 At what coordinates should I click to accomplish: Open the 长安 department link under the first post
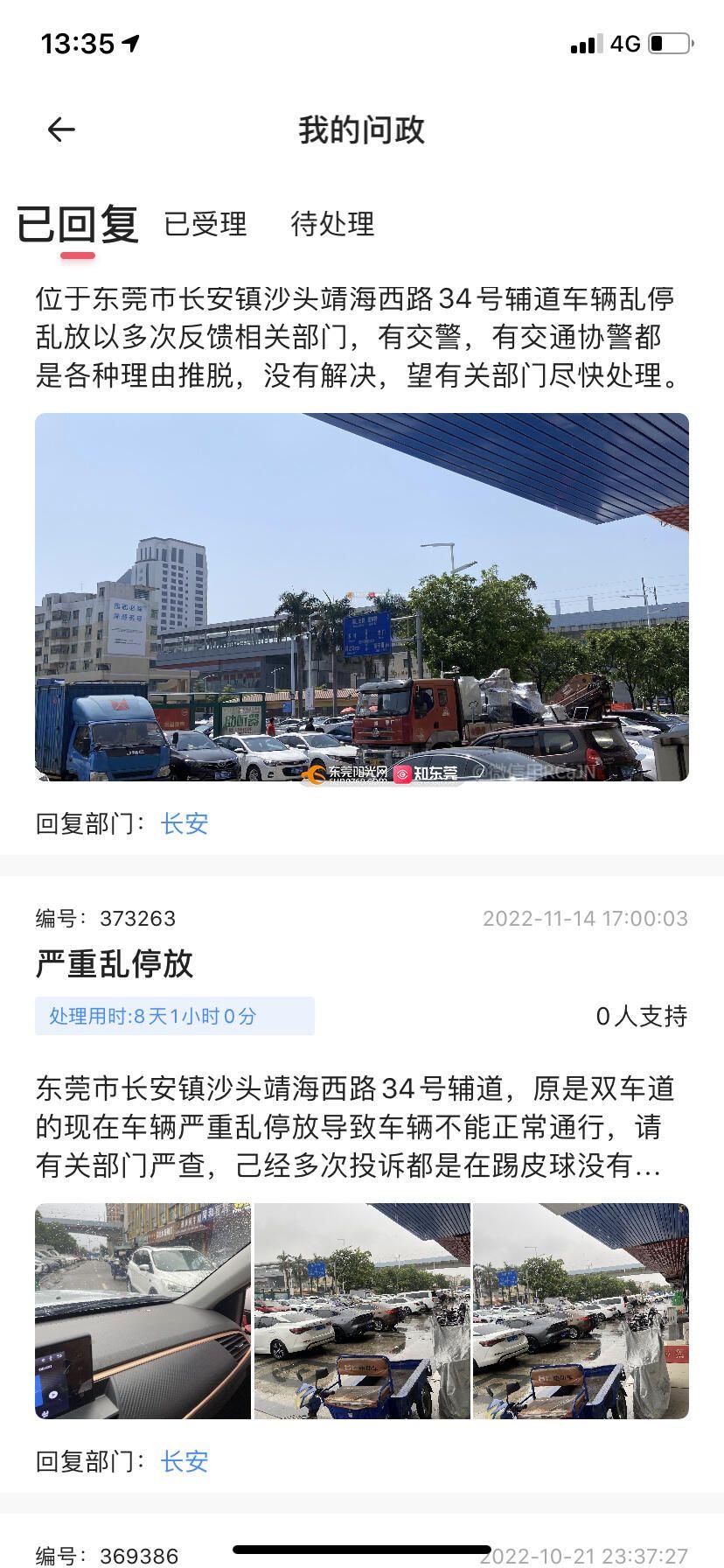tap(184, 823)
